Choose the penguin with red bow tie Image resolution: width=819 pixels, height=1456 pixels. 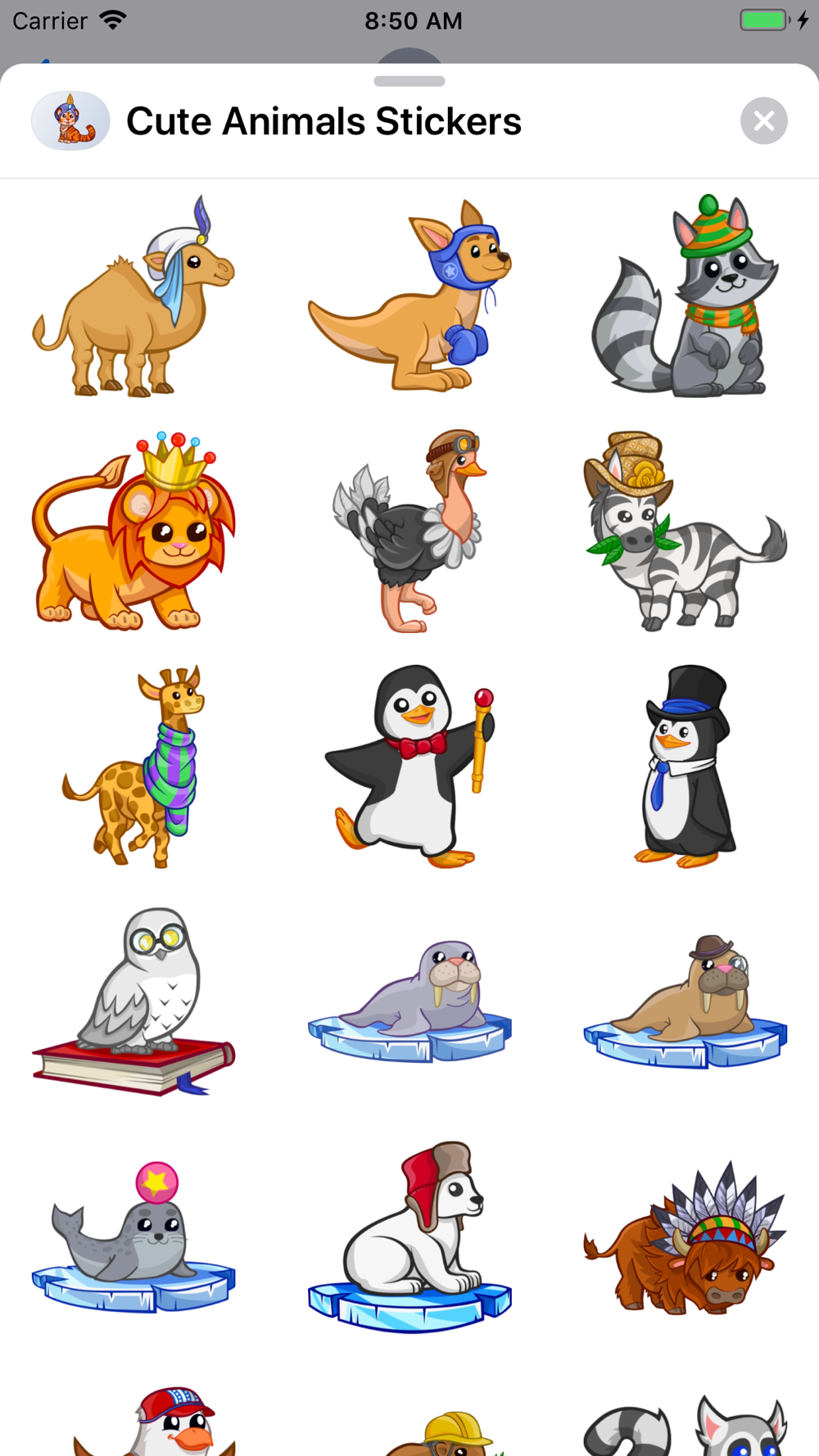409,766
